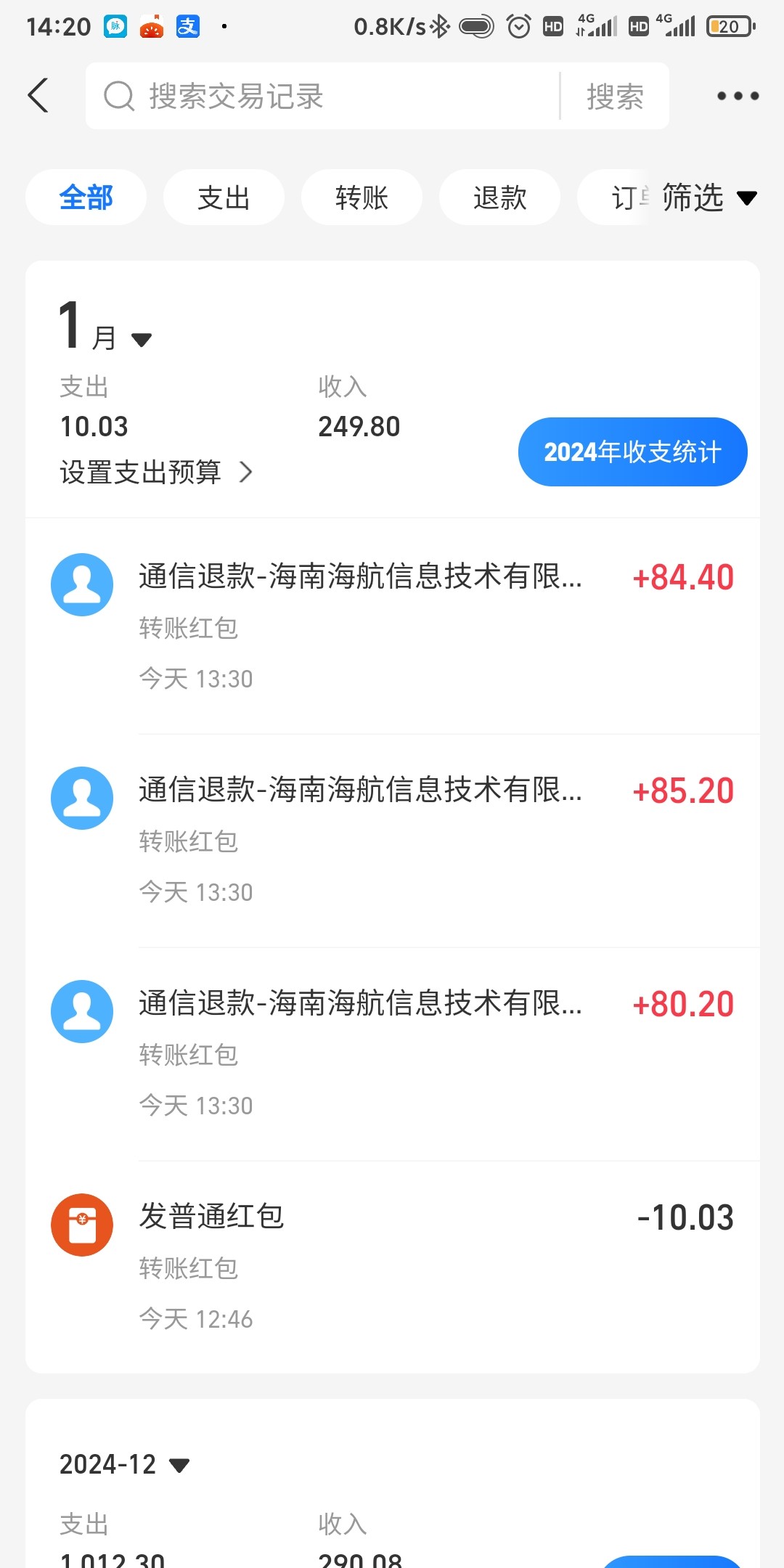Switch to the 支出 filter
This screenshot has height=1568, width=784.
tap(224, 197)
